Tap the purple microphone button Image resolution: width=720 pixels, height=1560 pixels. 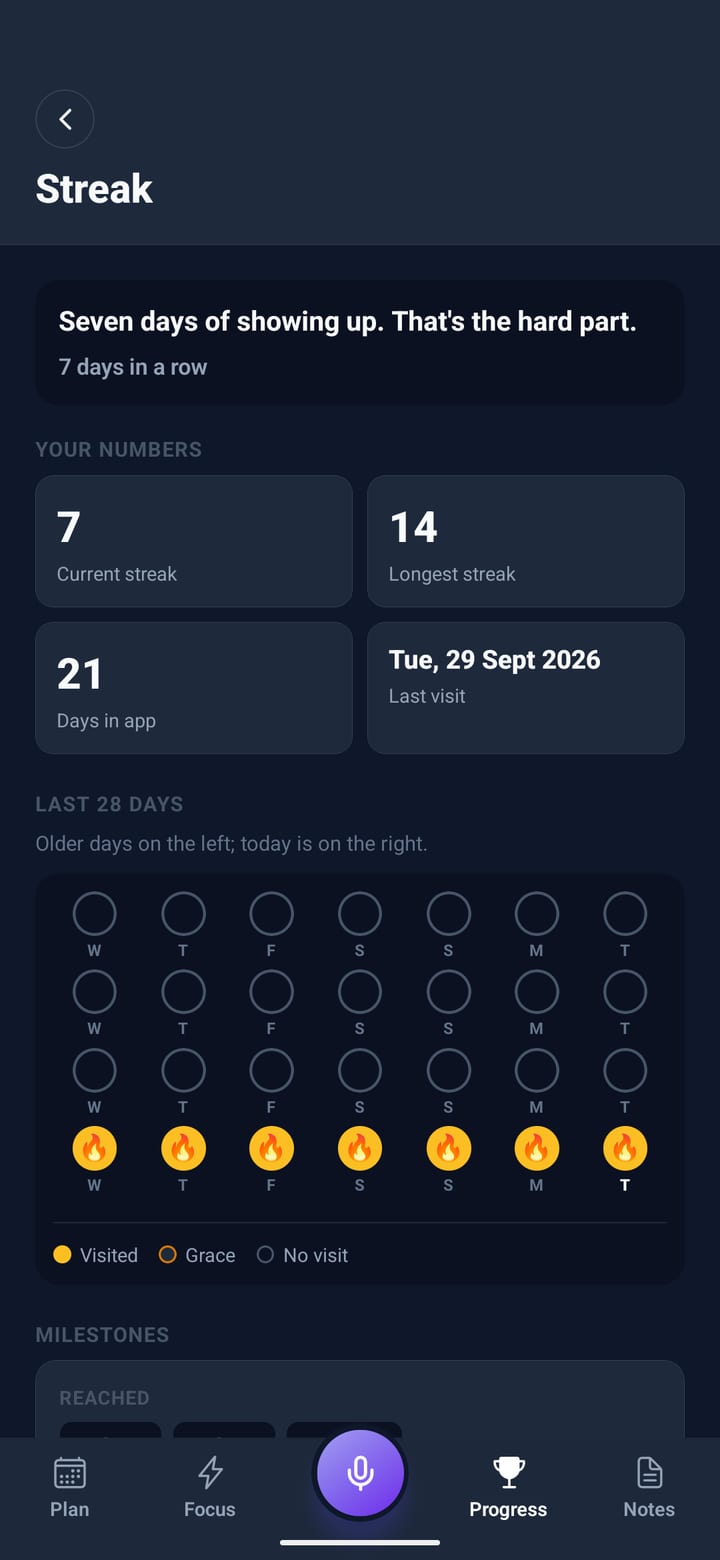360,1473
